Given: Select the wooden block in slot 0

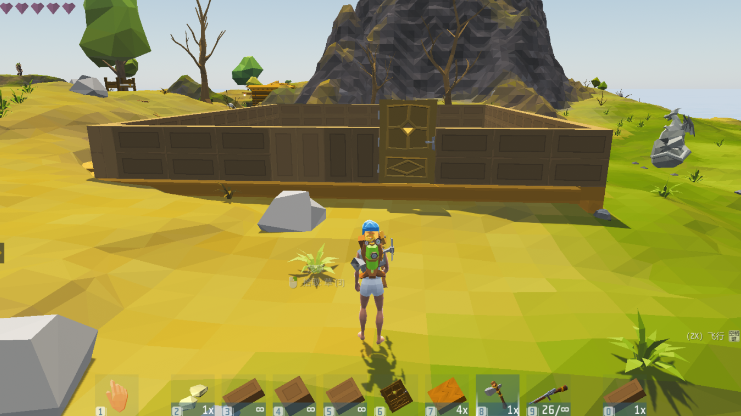Looking at the screenshot, I should pos(626,395).
